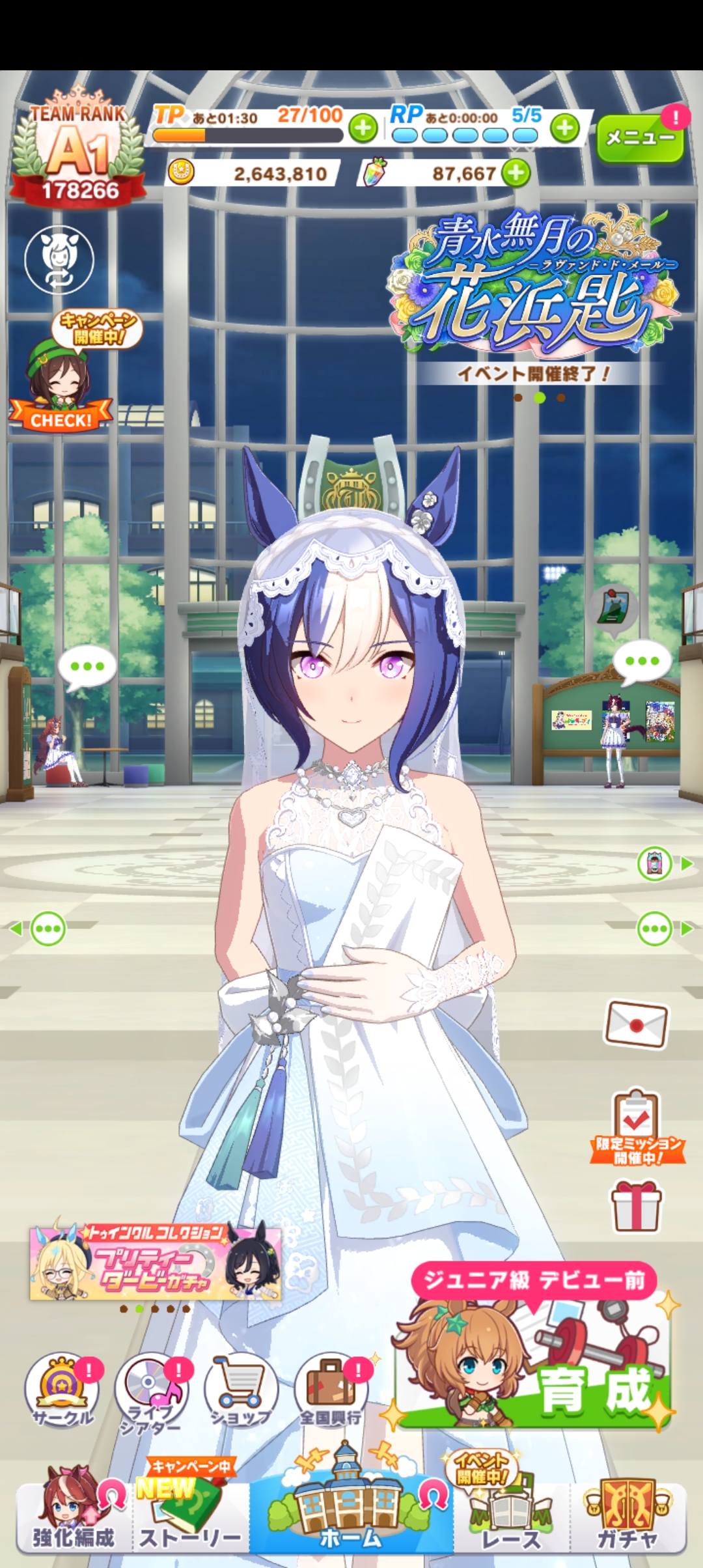Switch the home character with the swap icon
Screen dimensions: 703x1568
coord(59,259)
